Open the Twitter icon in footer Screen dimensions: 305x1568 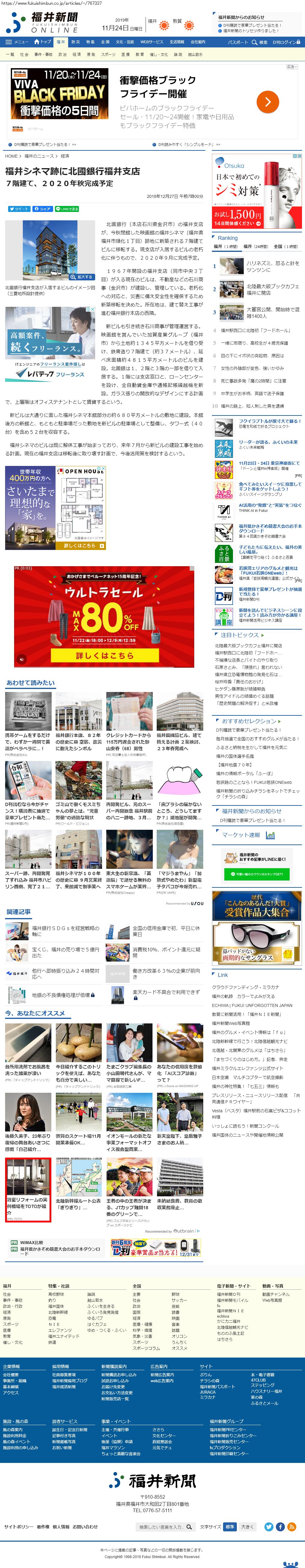click(268, 1527)
